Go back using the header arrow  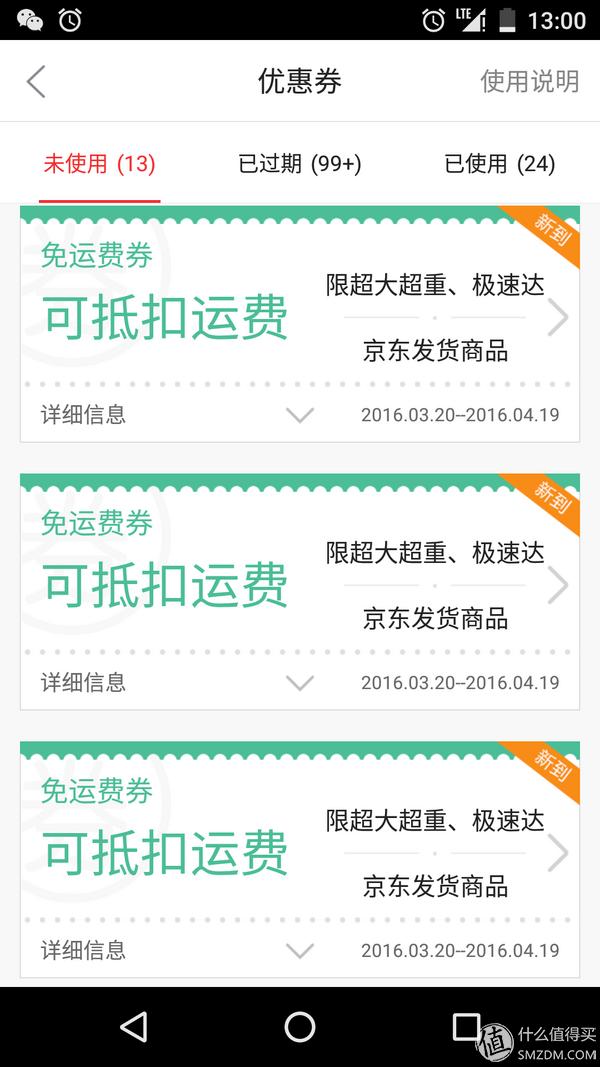36,82
